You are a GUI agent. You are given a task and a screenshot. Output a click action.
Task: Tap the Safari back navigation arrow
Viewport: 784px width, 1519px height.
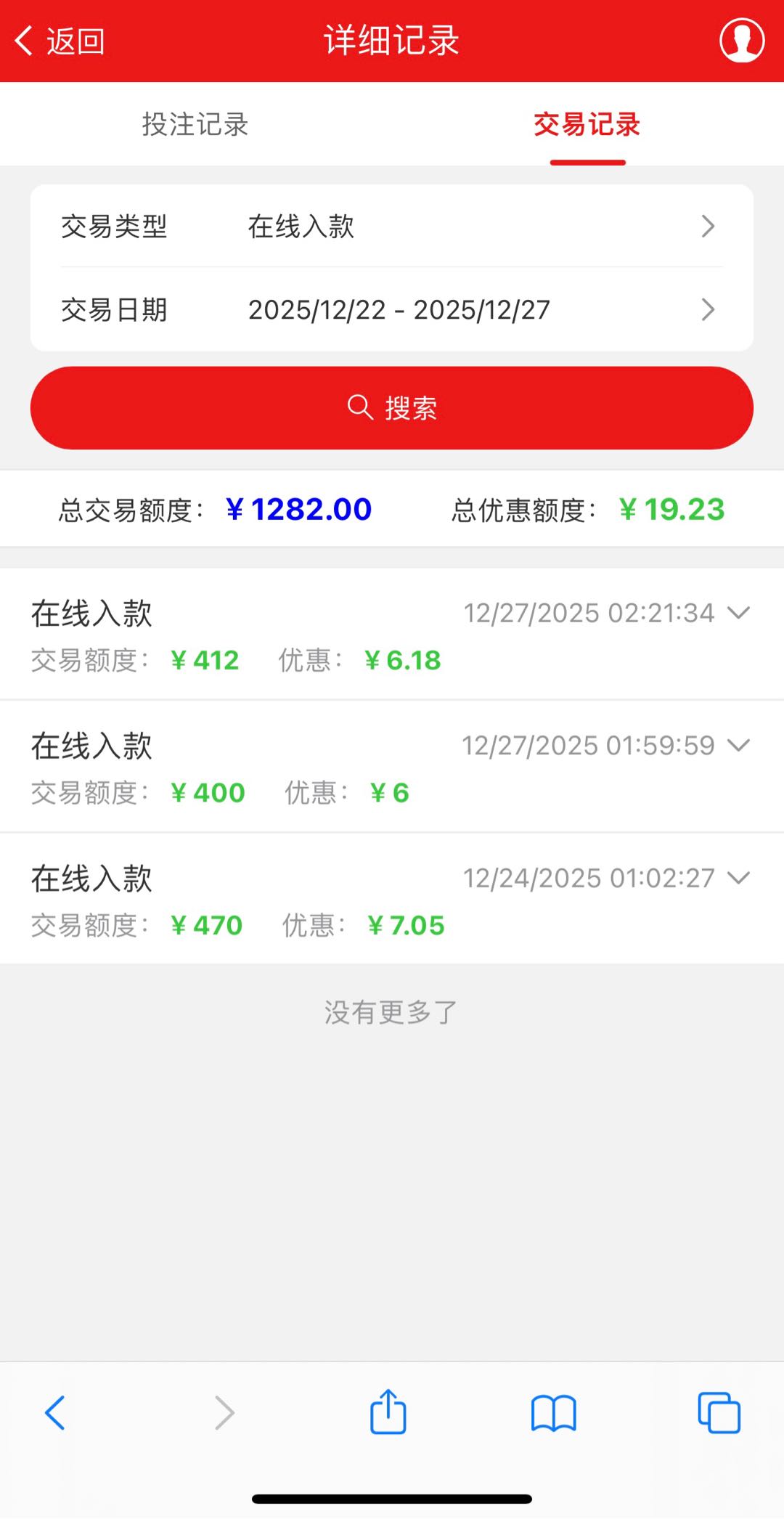55,1412
